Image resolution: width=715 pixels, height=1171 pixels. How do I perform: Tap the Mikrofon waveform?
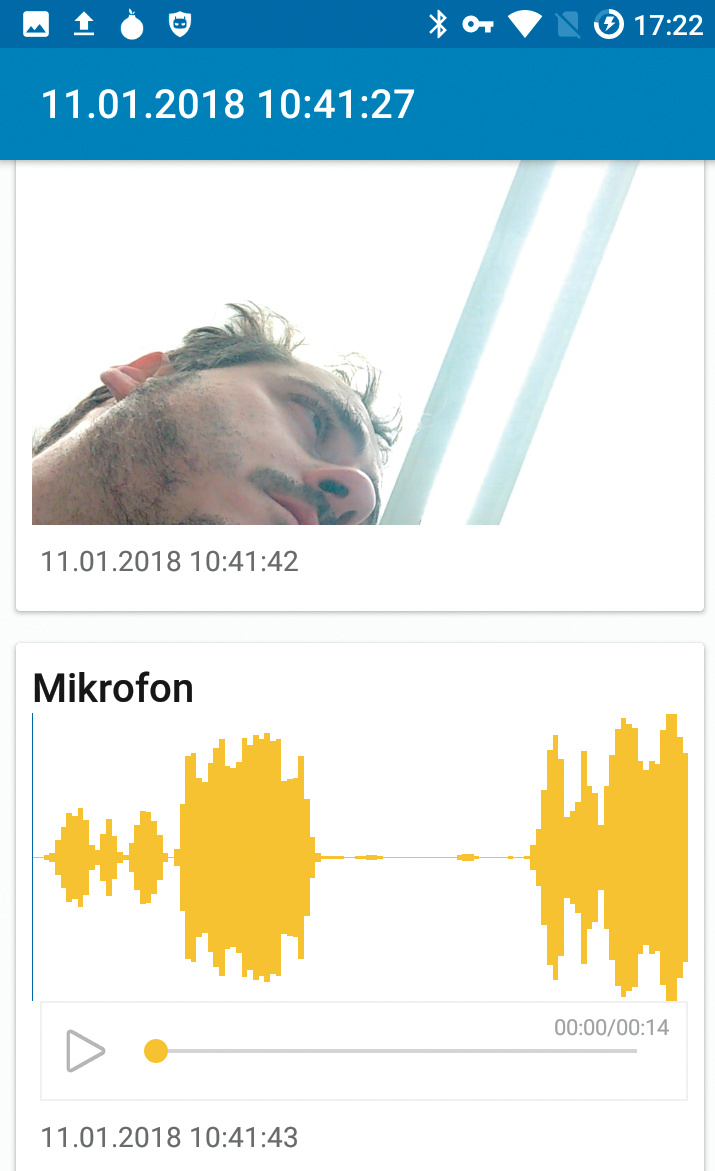[x=360, y=857]
